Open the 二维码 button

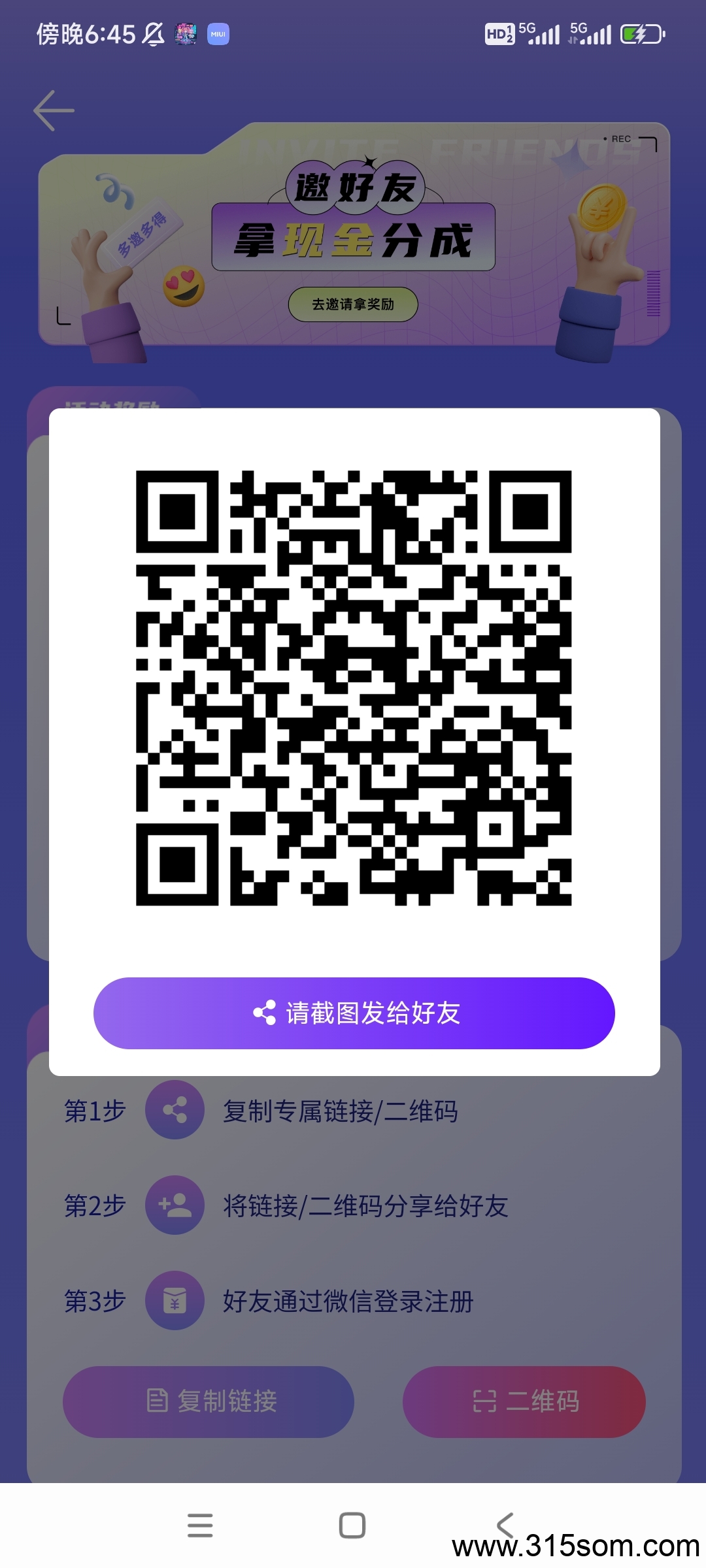pyautogui.click(x=524, y=1401)
